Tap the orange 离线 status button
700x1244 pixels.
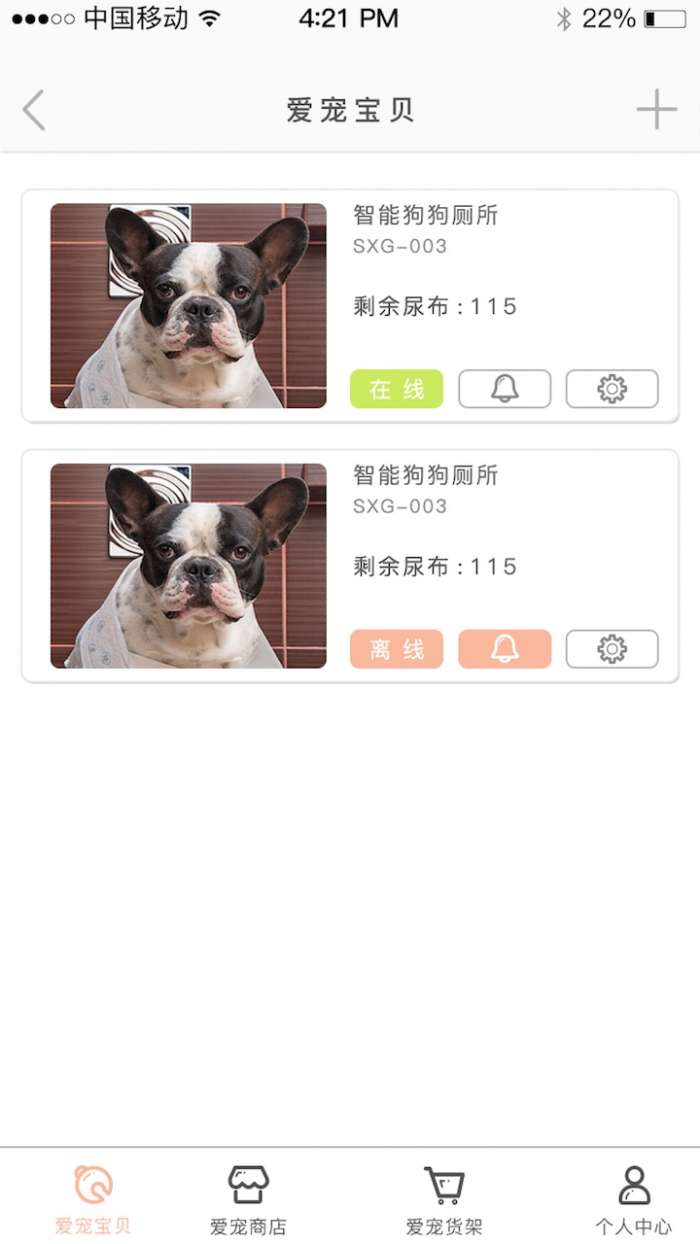(x=396, y=649)
